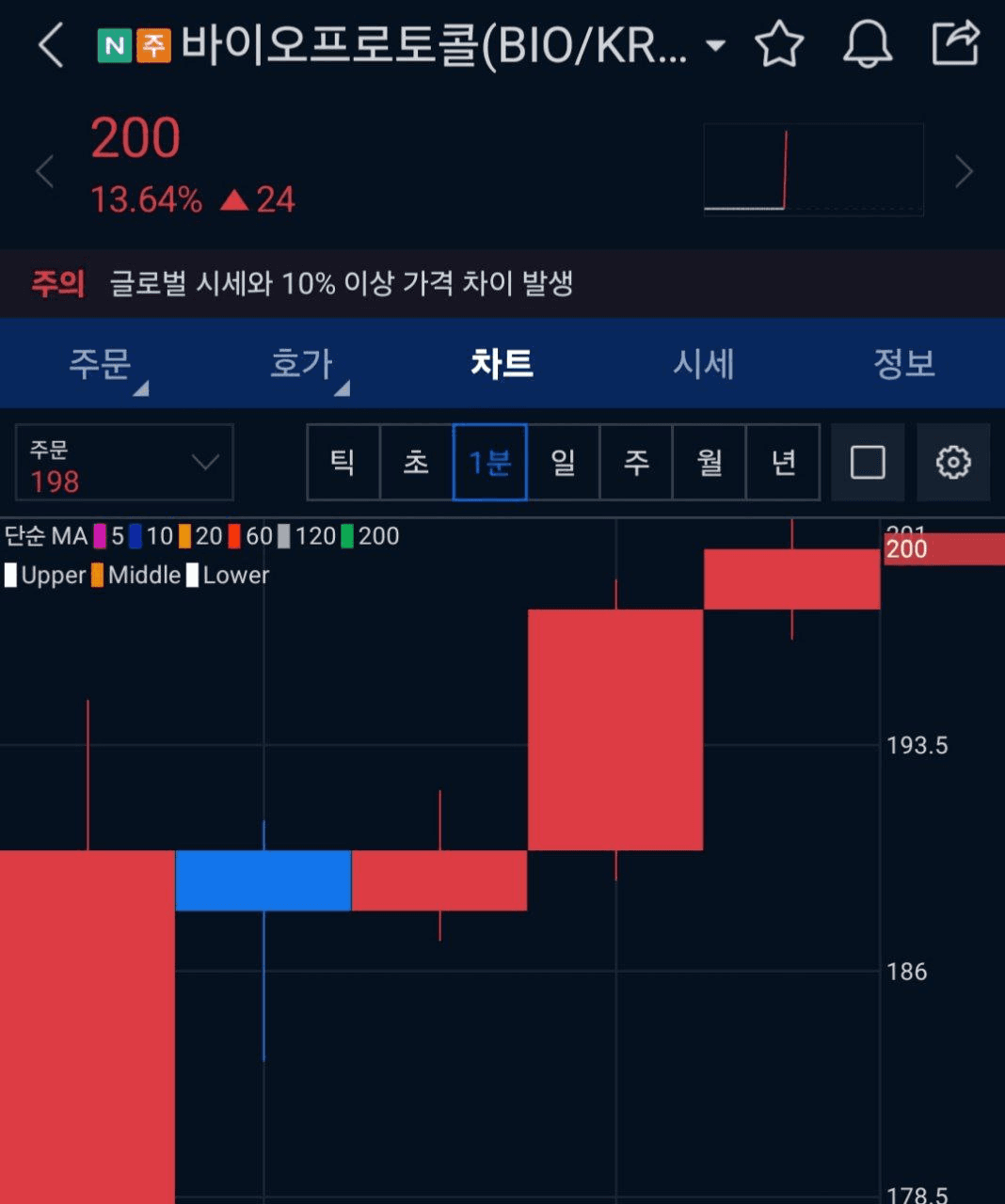Viewport: 1005px width, 1204px height.
Task: Expand the 바이오프로토콜 symbol dropdown
Action: coord(715,45)
